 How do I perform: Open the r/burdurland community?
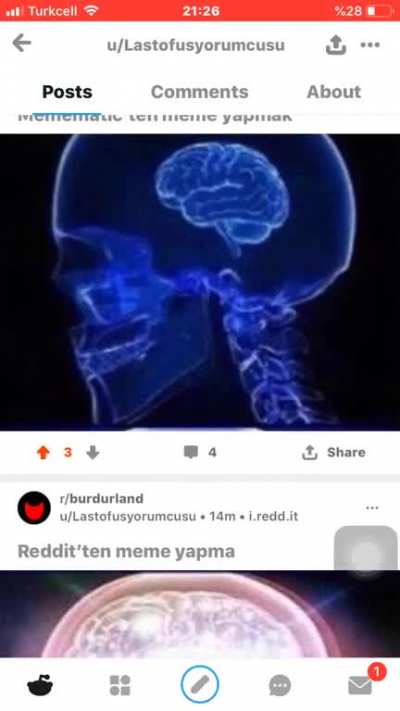[x=102, y=499]
